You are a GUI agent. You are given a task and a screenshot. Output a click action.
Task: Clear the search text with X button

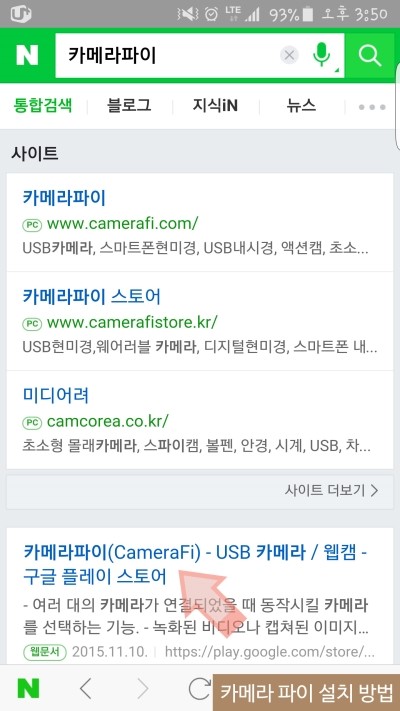point(289,56)
